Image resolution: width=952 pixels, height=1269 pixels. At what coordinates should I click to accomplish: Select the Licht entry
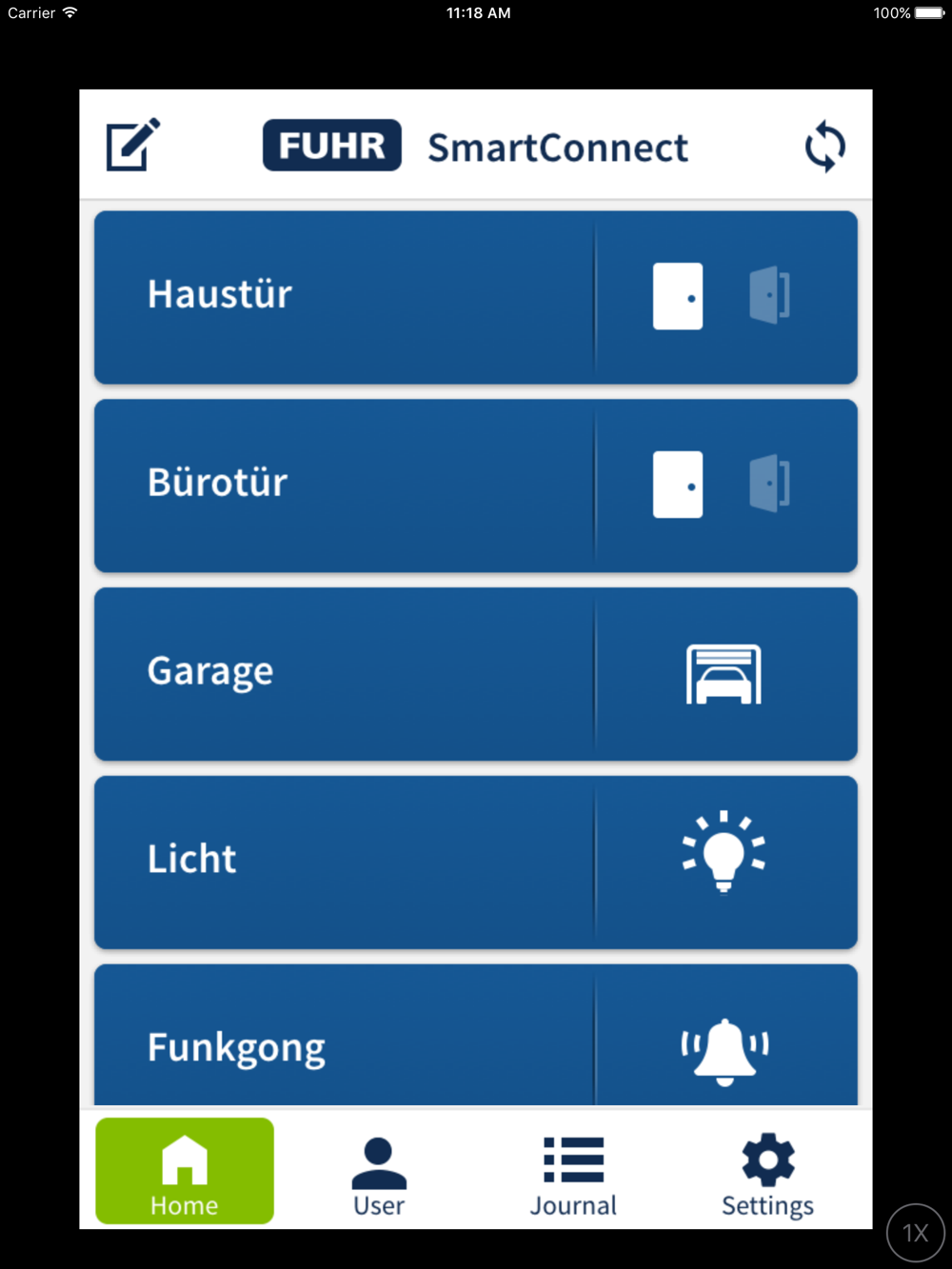[476, 863]
